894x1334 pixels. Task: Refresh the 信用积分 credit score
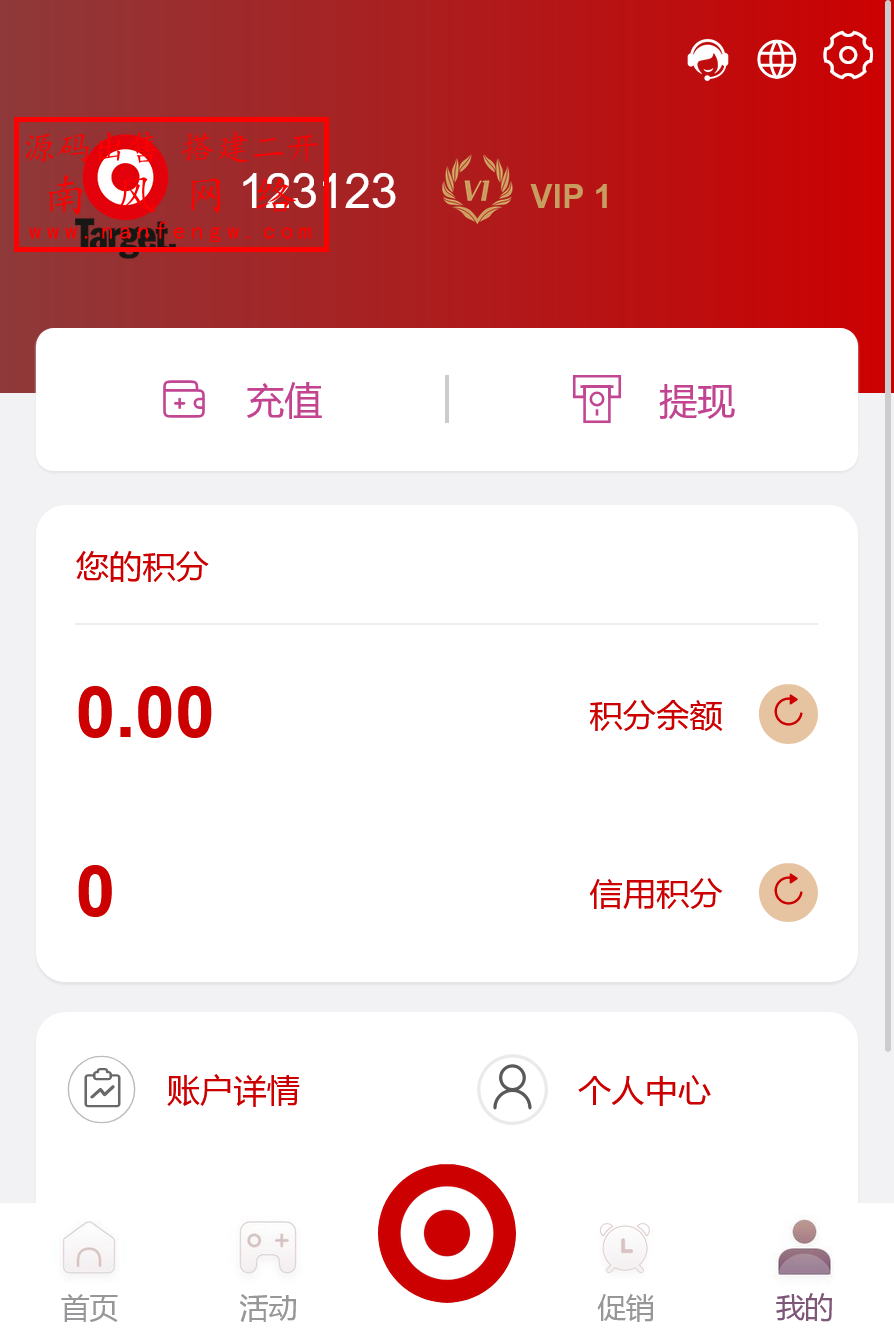click(788, 892)
